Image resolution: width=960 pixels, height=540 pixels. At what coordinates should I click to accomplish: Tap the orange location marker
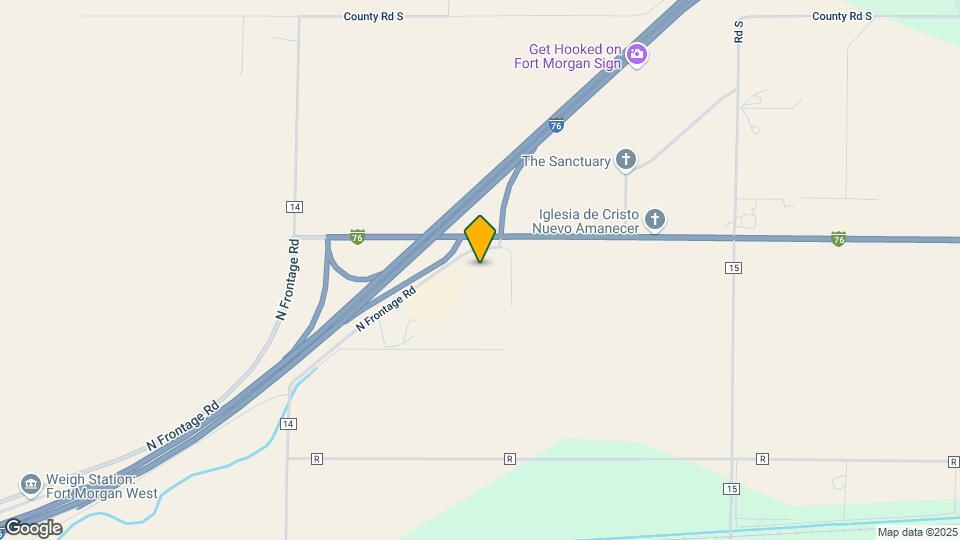(x=480, y=238)
